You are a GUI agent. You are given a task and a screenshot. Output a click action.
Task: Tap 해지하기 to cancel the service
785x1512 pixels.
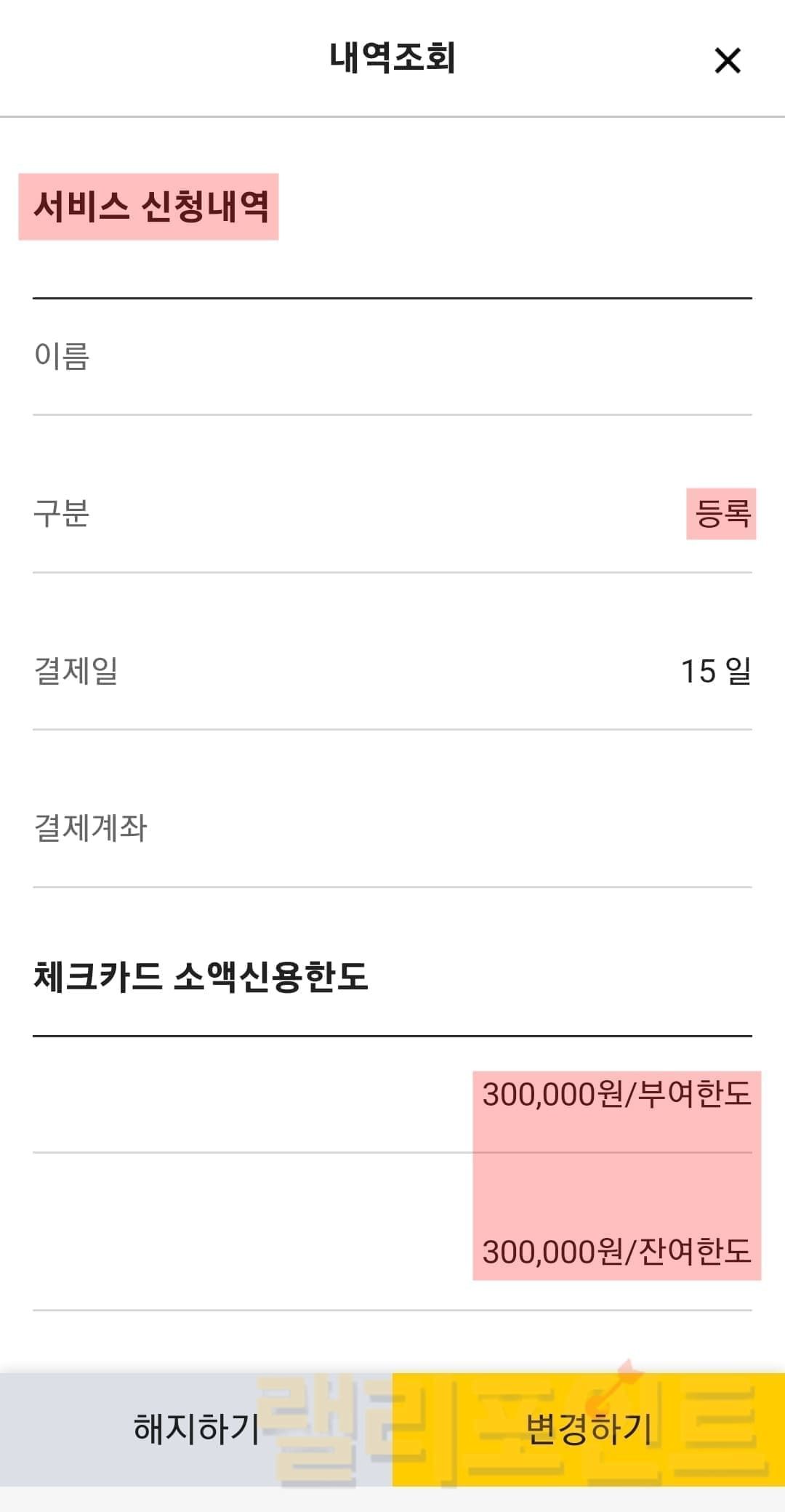click(196, 1428)
